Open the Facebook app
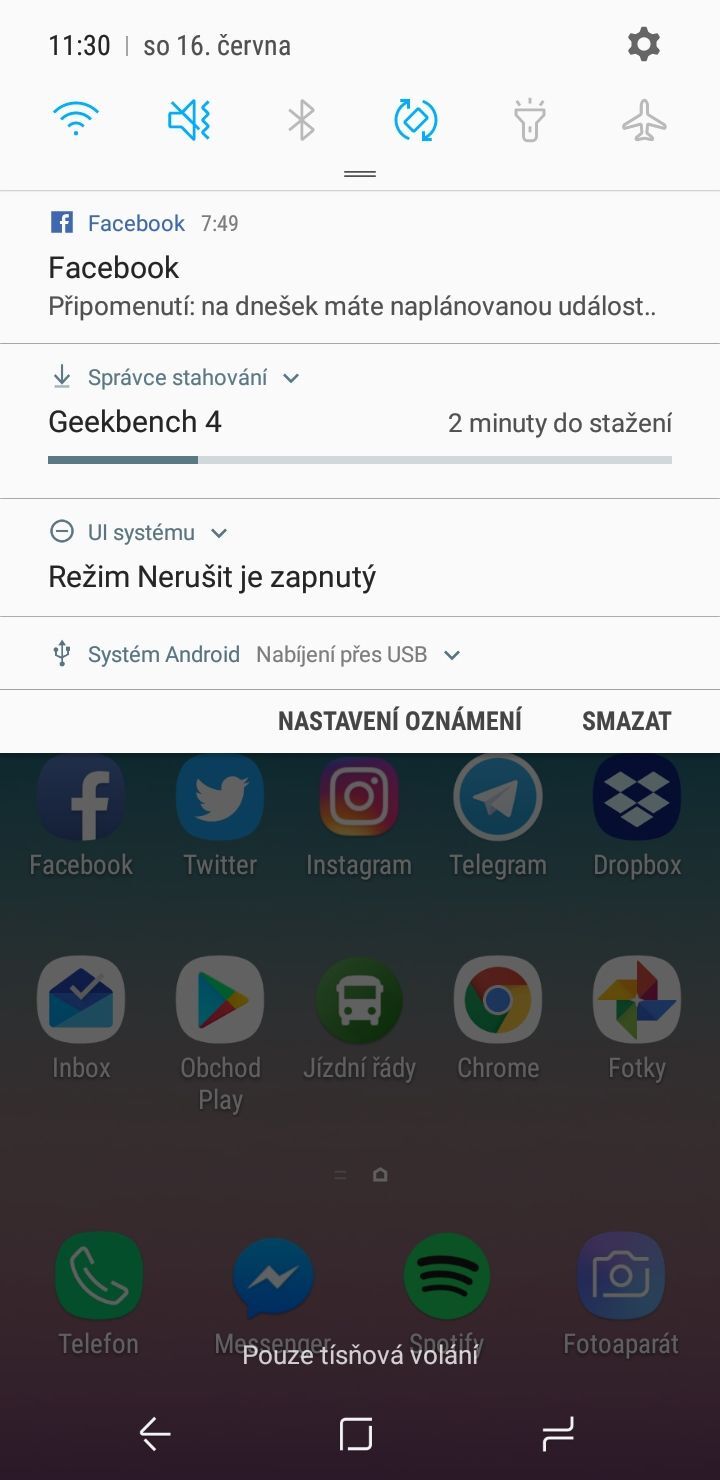 80,798
